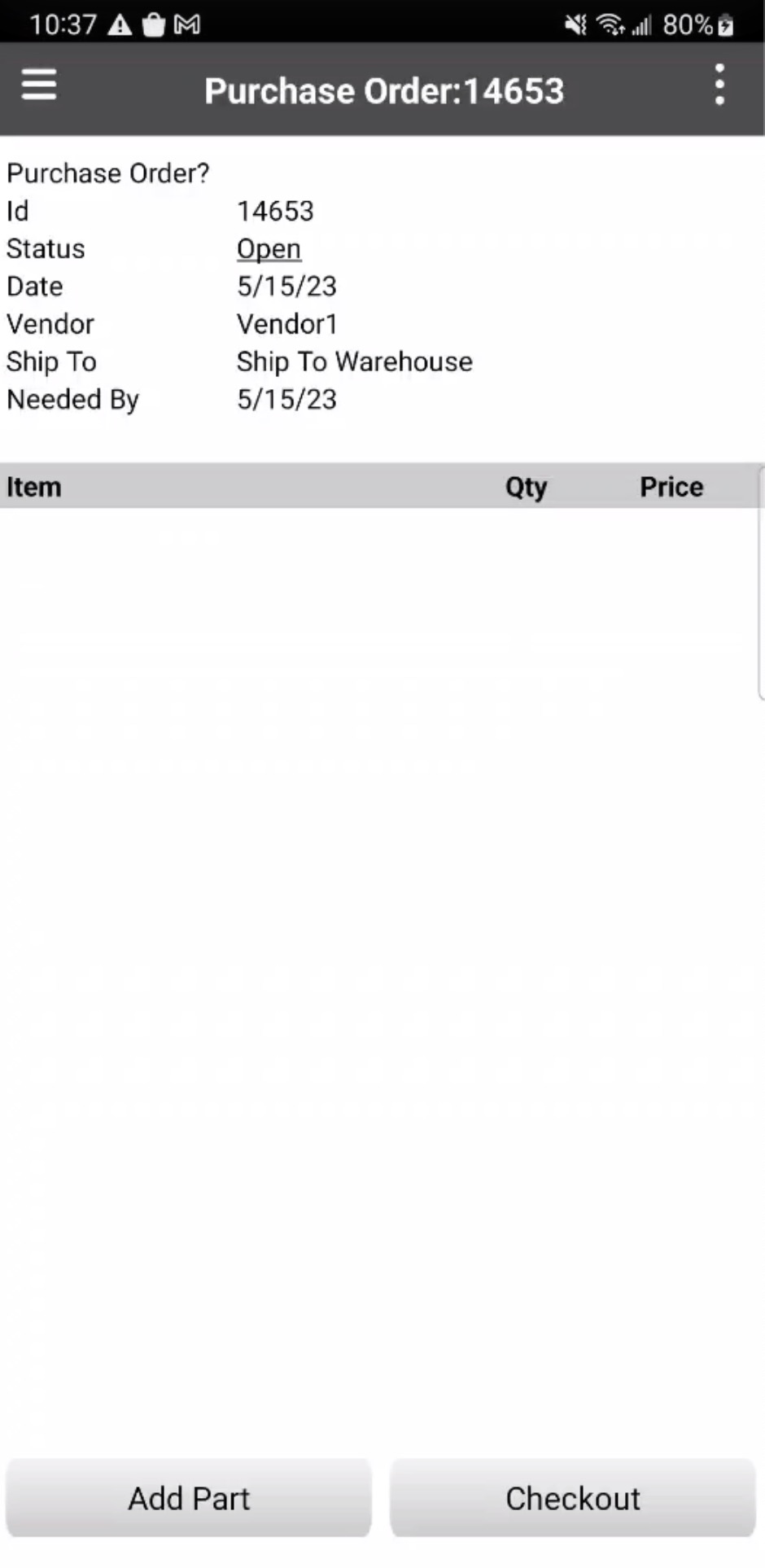Open the hamburger navigation menu
Image resolution: width=765 pixels, height=1568 pixels.
pyautogui.click(x=39, y=85)
